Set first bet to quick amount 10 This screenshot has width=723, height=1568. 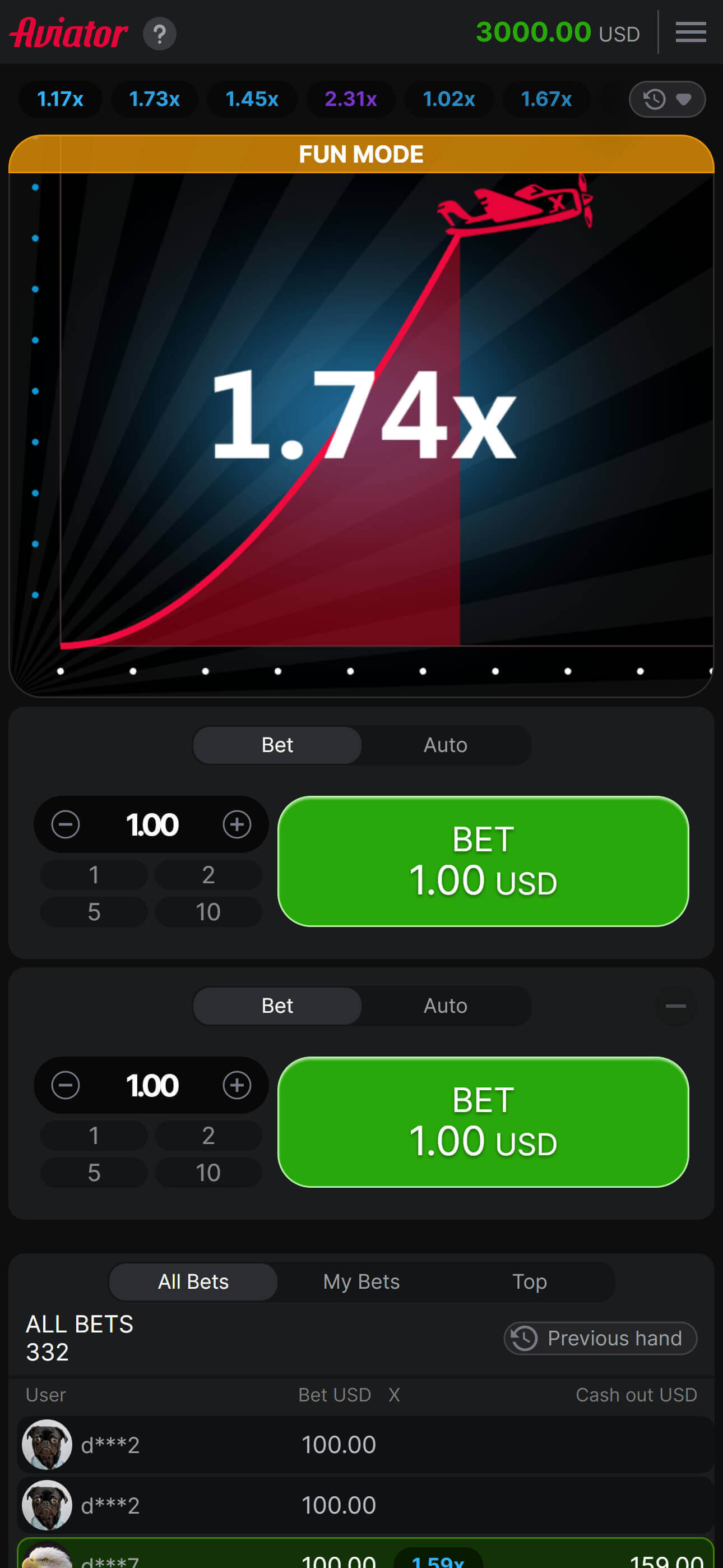pyautogui.click(x=208, y=912)
